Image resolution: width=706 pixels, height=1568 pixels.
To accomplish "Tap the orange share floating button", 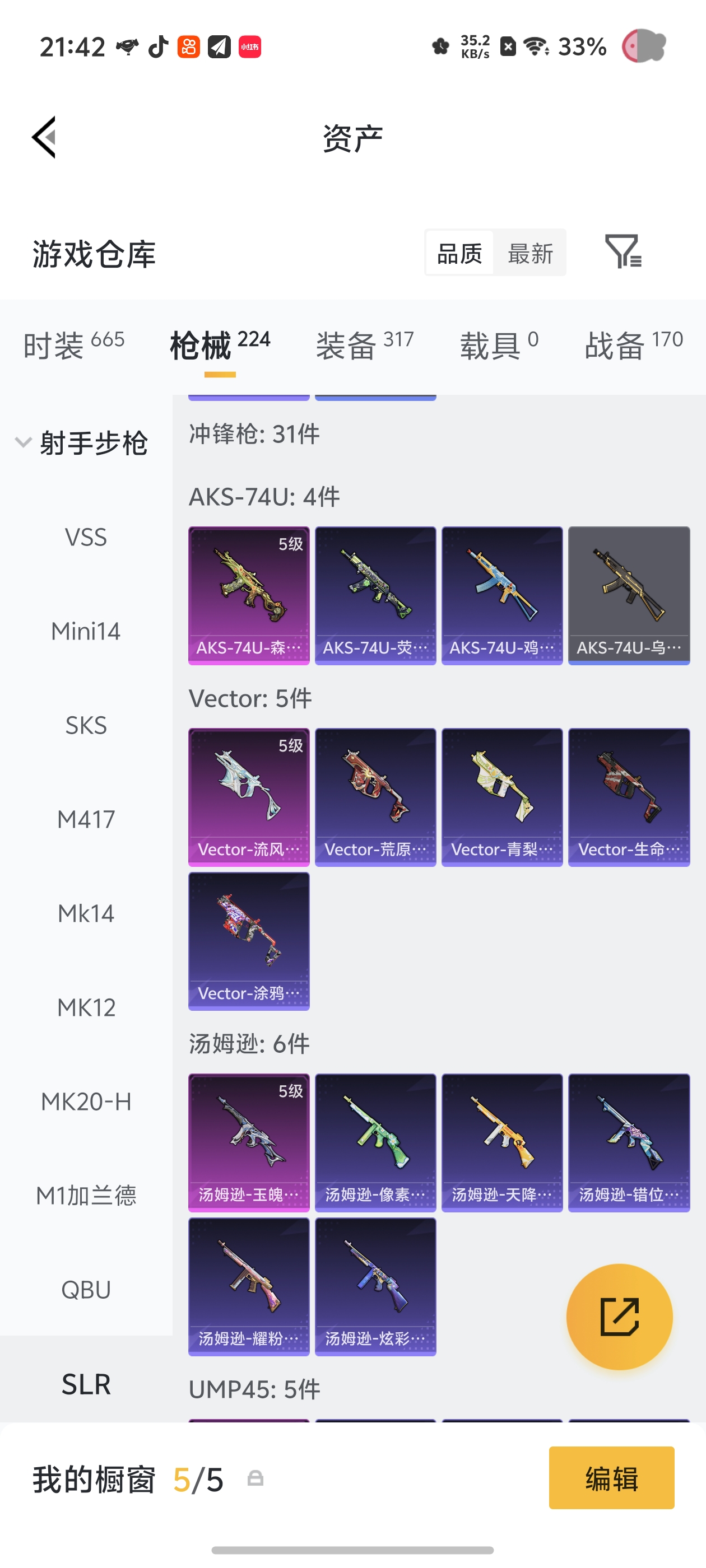I will pyautogui.click(x=620, y=1317).
